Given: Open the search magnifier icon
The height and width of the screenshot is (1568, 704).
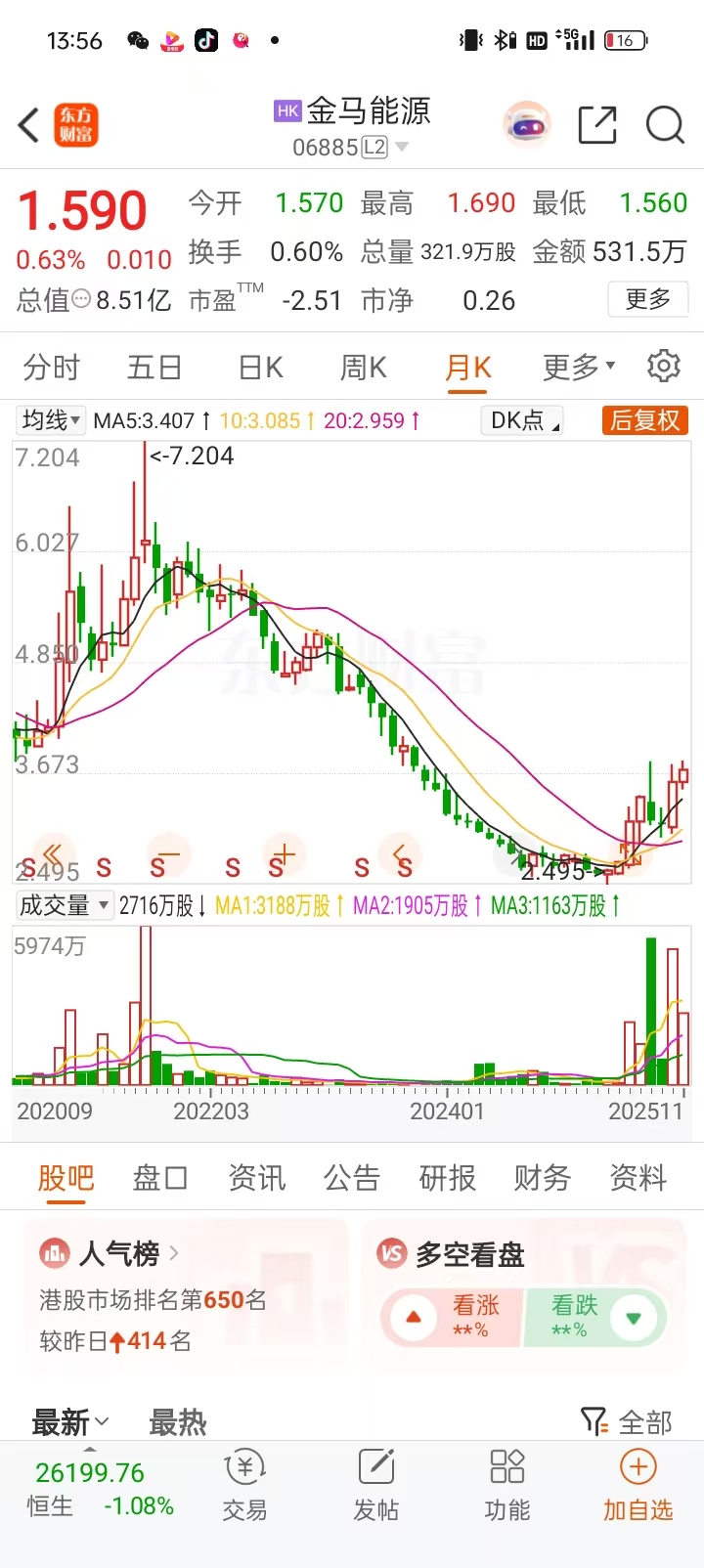Looking at the screenshot, I should 665,126.
